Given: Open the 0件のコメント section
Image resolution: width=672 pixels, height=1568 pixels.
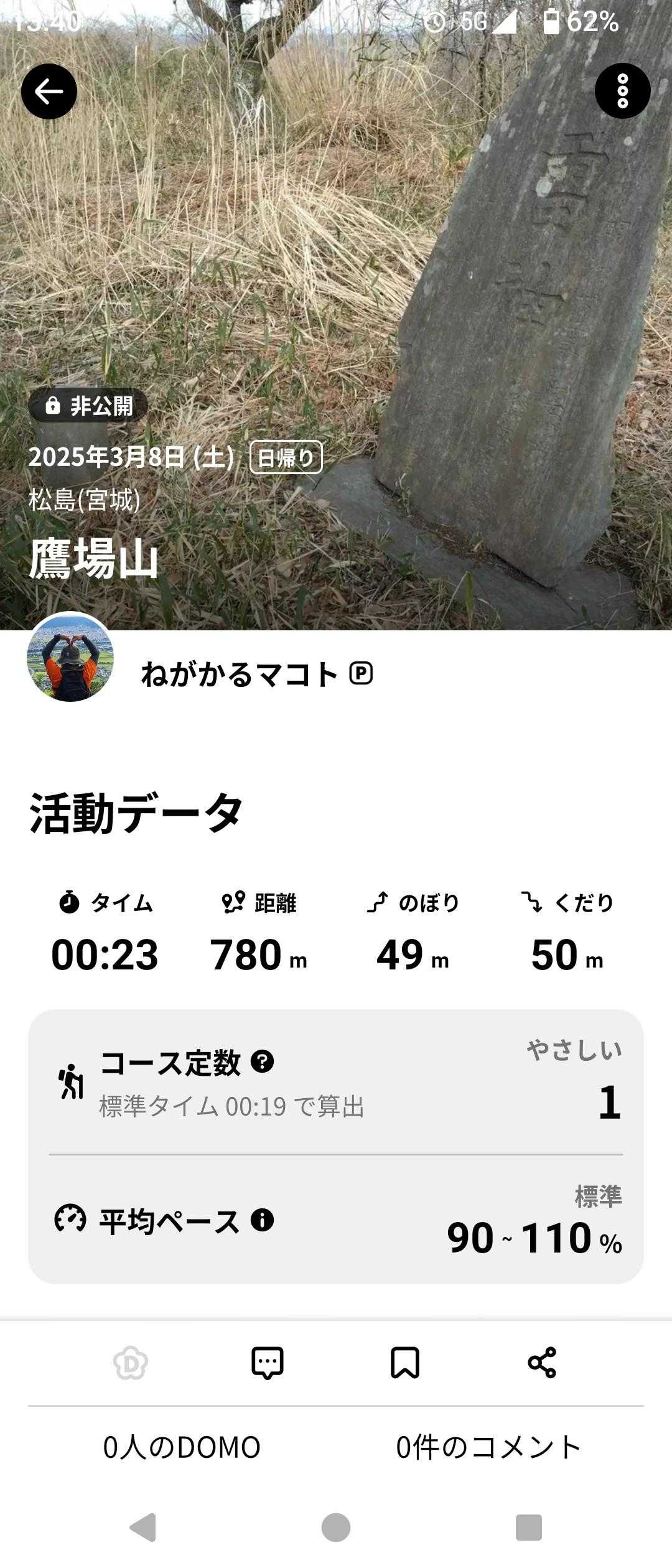Looking at the screenshot, I should [488, 1447].
